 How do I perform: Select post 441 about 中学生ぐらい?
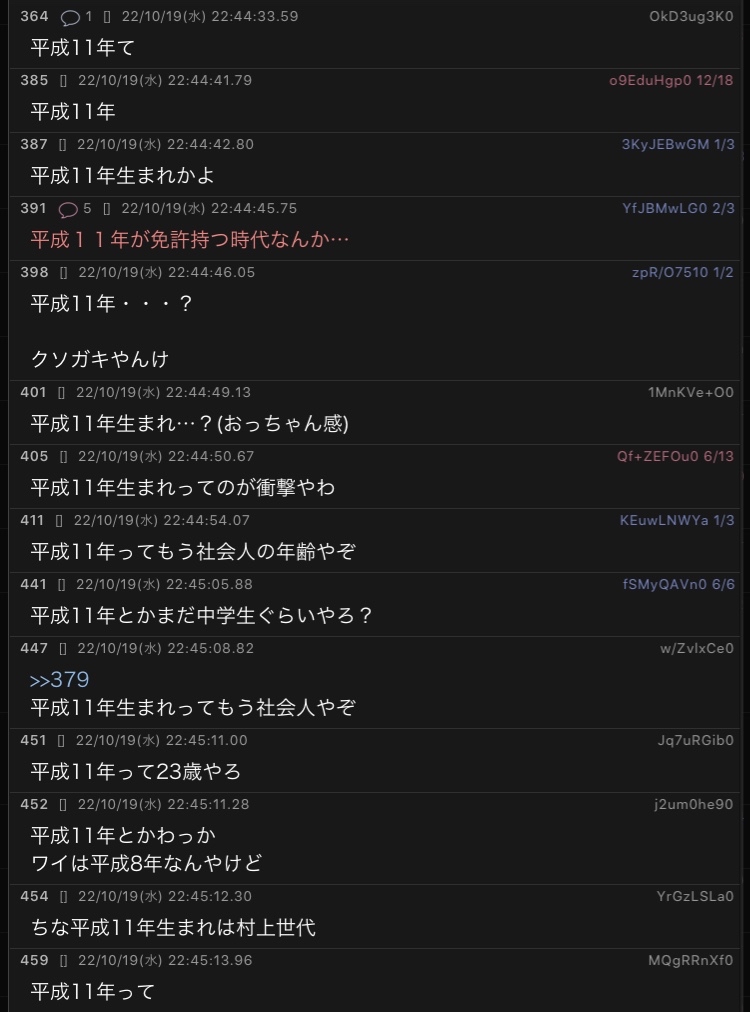(200, 616)
